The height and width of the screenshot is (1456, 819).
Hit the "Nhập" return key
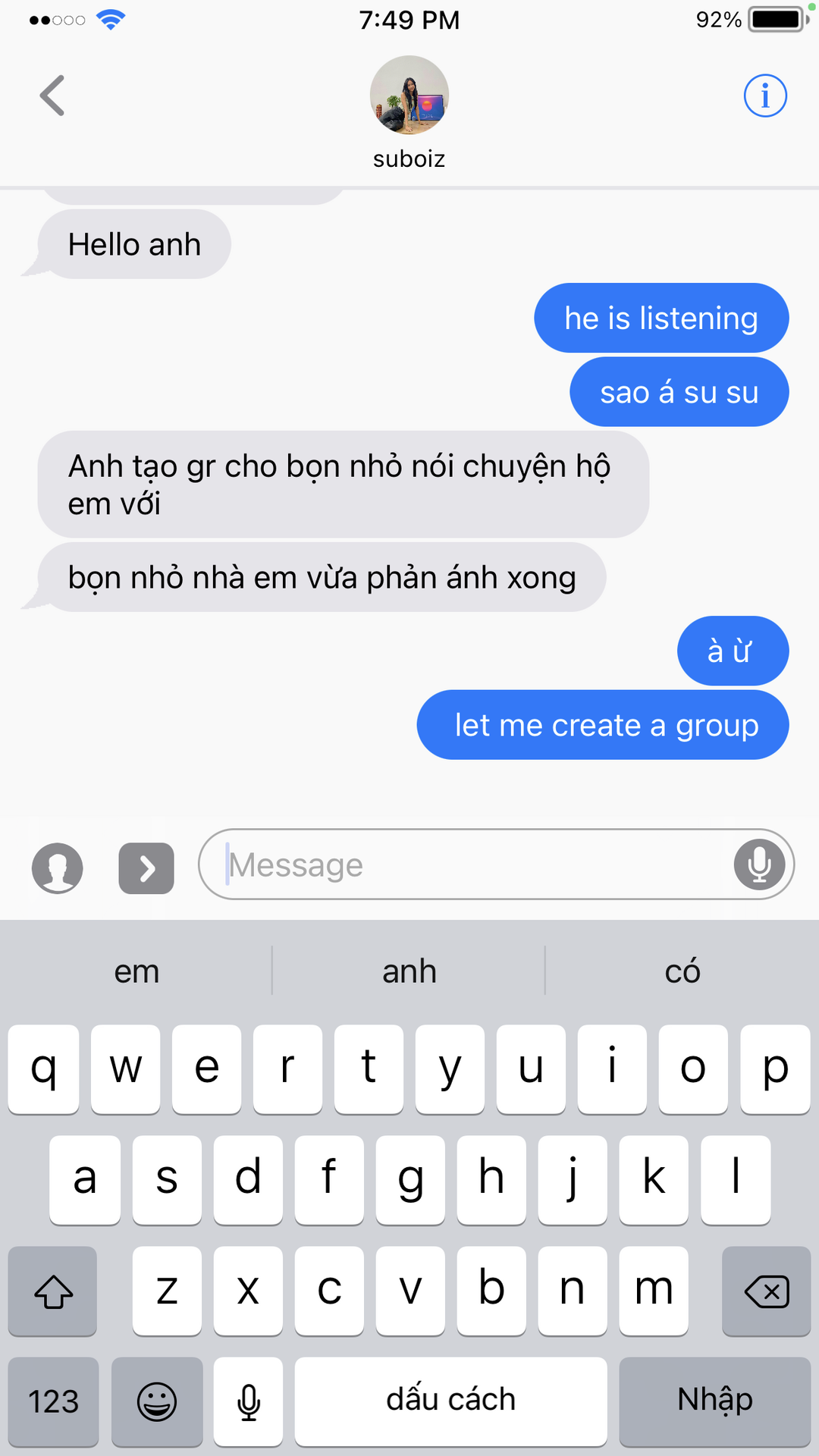714,1401
